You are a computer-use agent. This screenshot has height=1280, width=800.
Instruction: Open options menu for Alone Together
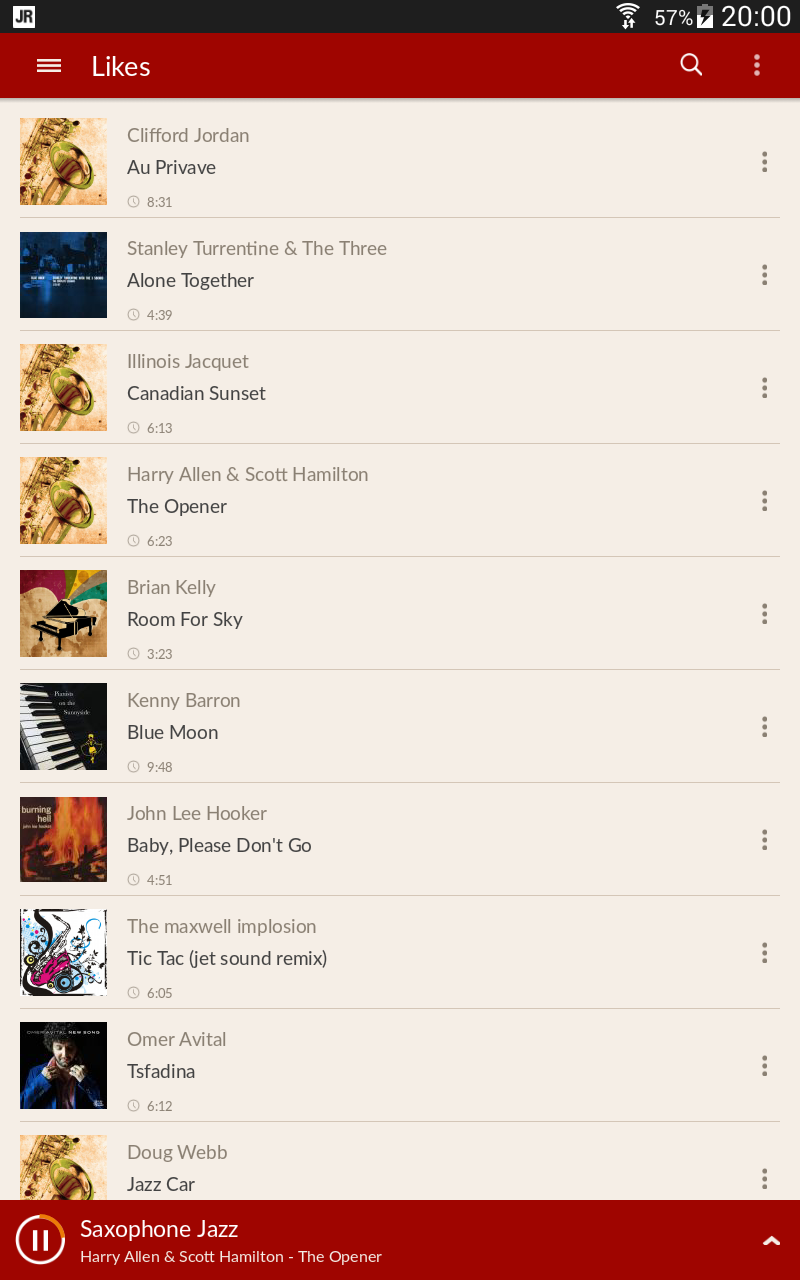764,274
